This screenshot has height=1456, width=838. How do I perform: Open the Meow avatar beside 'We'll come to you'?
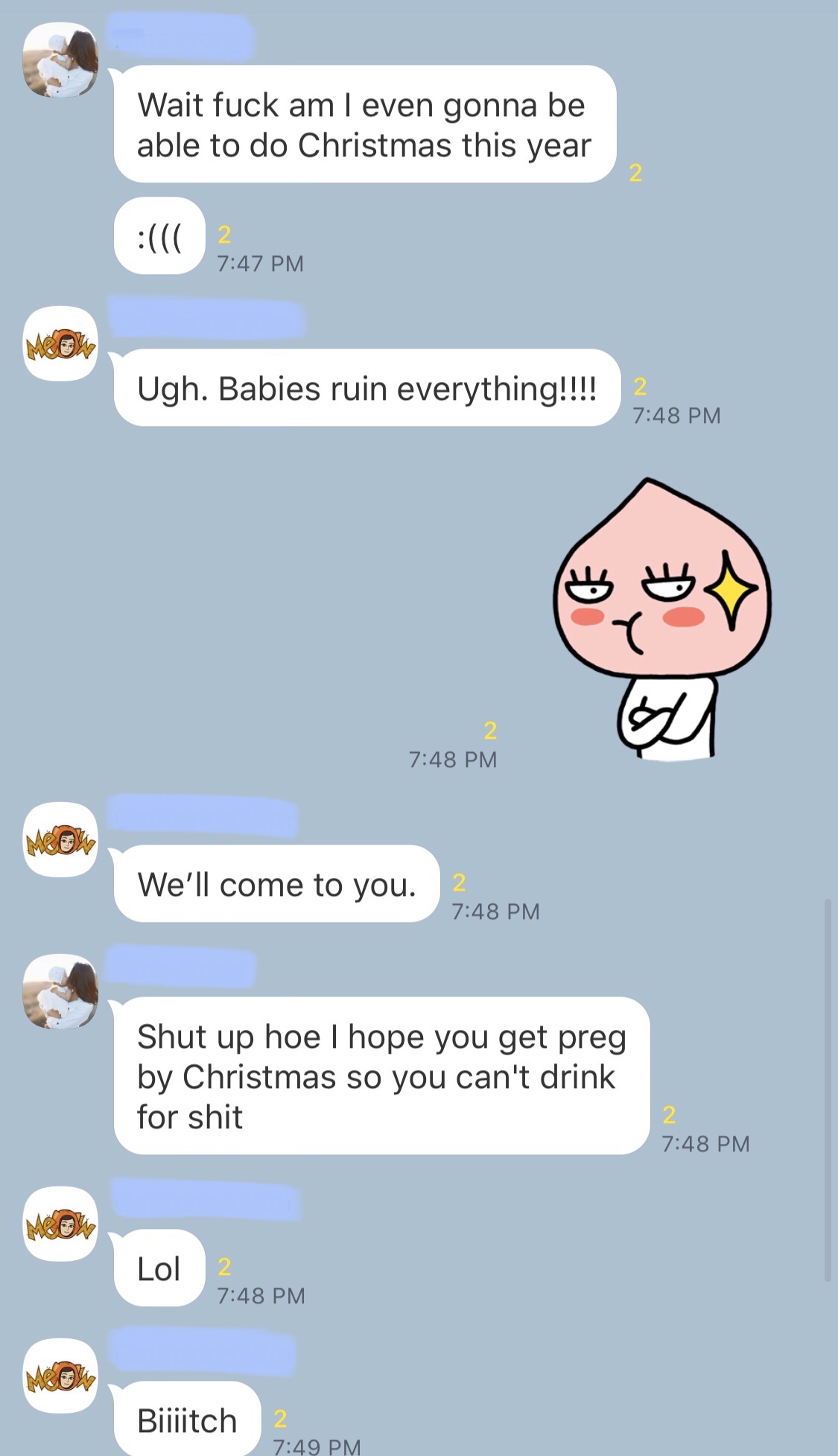point(60,839)
